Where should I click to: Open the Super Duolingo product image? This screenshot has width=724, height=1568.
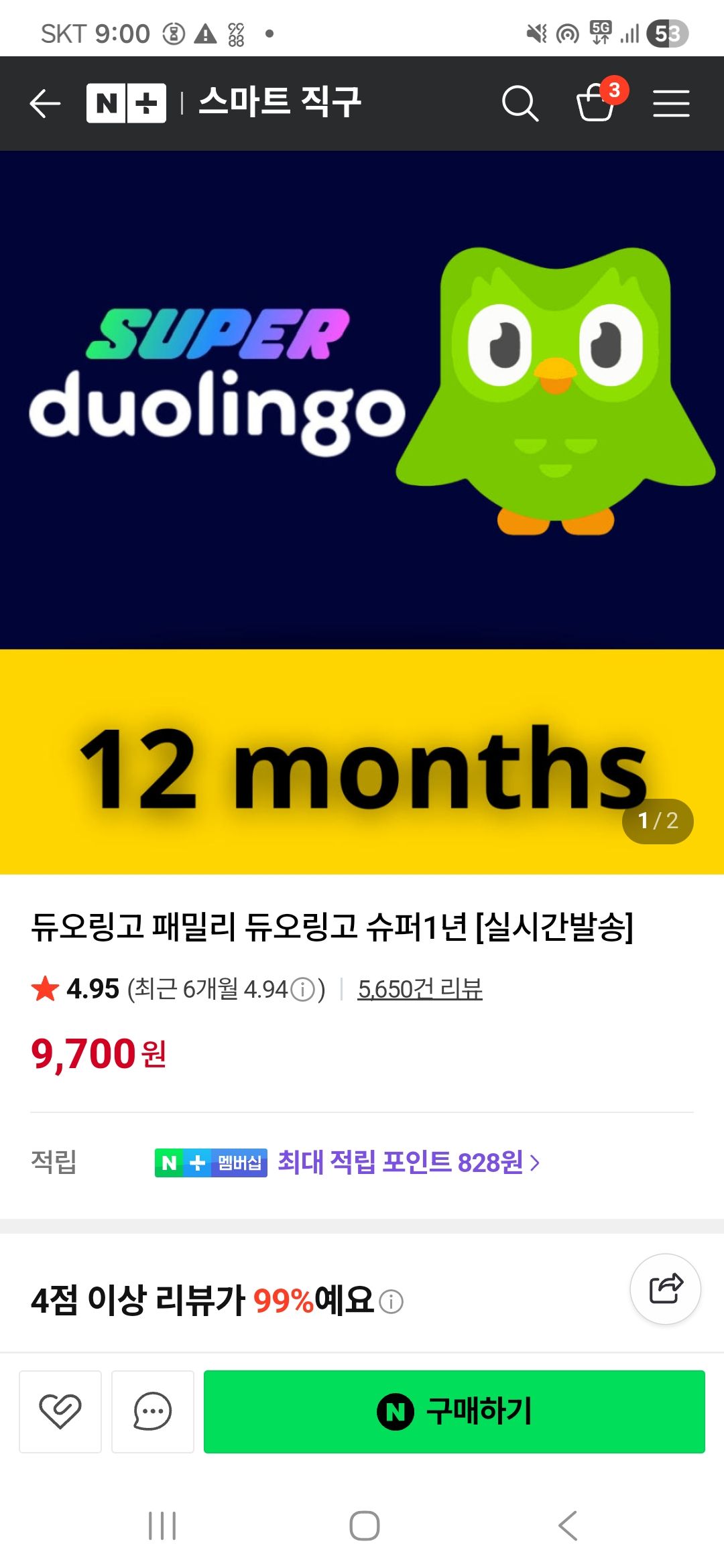tap(362, 513)
